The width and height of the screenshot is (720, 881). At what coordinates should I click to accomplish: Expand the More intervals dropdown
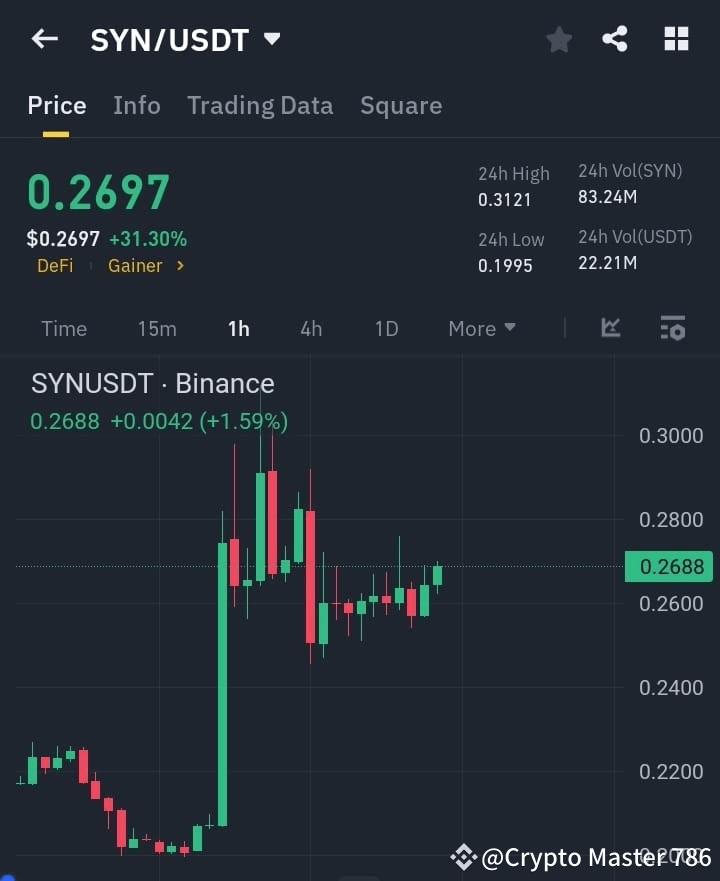(481, 328)
